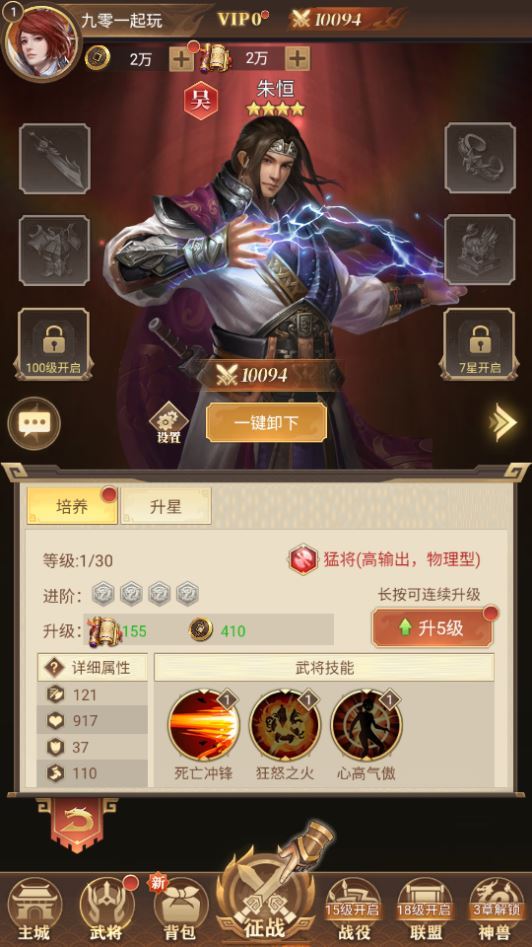Open the 设置 gear settings

click(168, 423)
